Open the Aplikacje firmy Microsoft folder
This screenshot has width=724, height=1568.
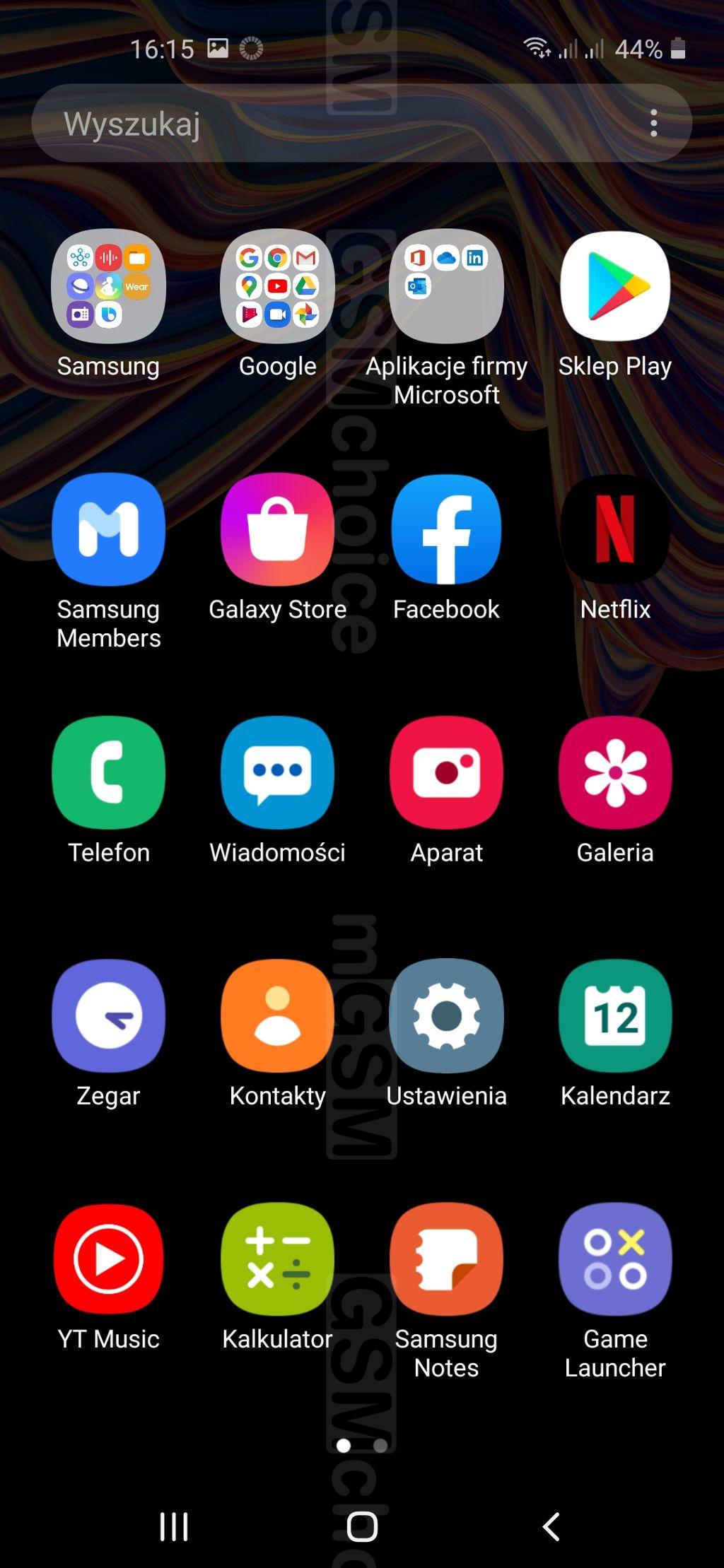click(x=446, y=286)
